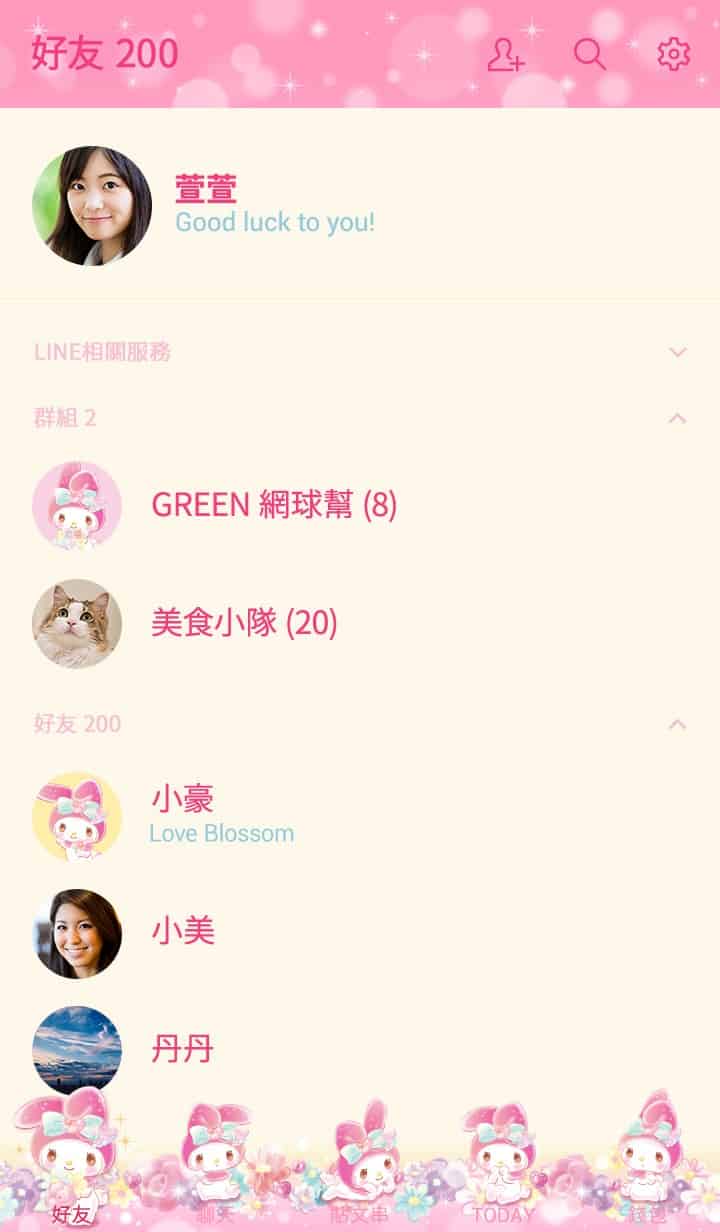The width and height of the screenshot is (720, 1232).
Task: Expand the LINE相關服務 section
Action: tap(677, 352)
